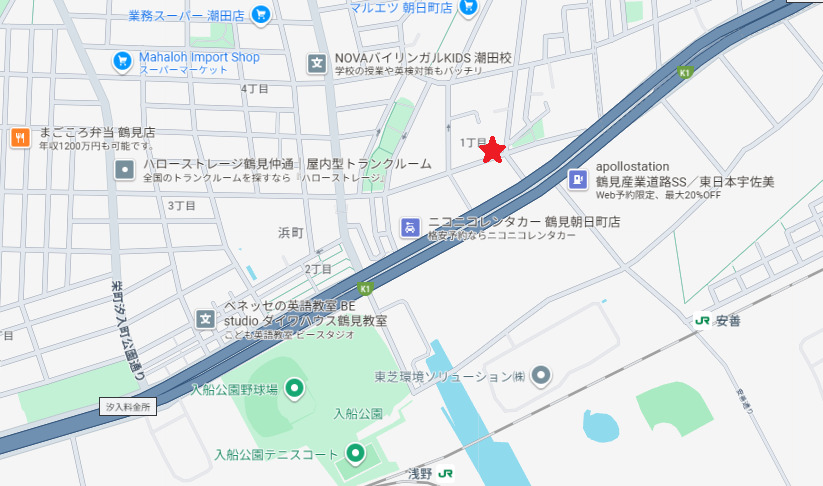Open the JR 安善 station marker
The height and width of the screenshot is (486, 823).
[x=704, y=320]
